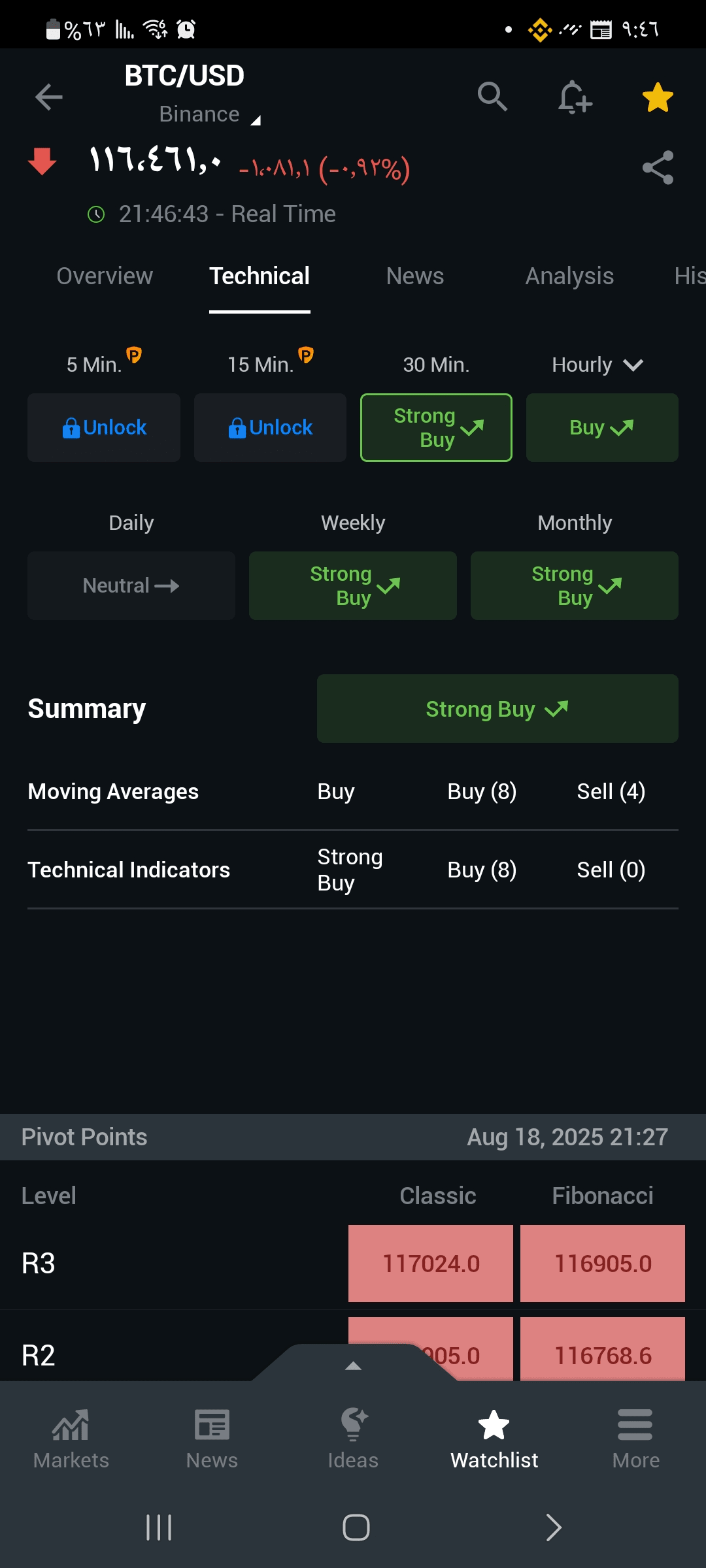Switch to the News top tab
Screen dimensions: 706x1568
coord(415,276)
